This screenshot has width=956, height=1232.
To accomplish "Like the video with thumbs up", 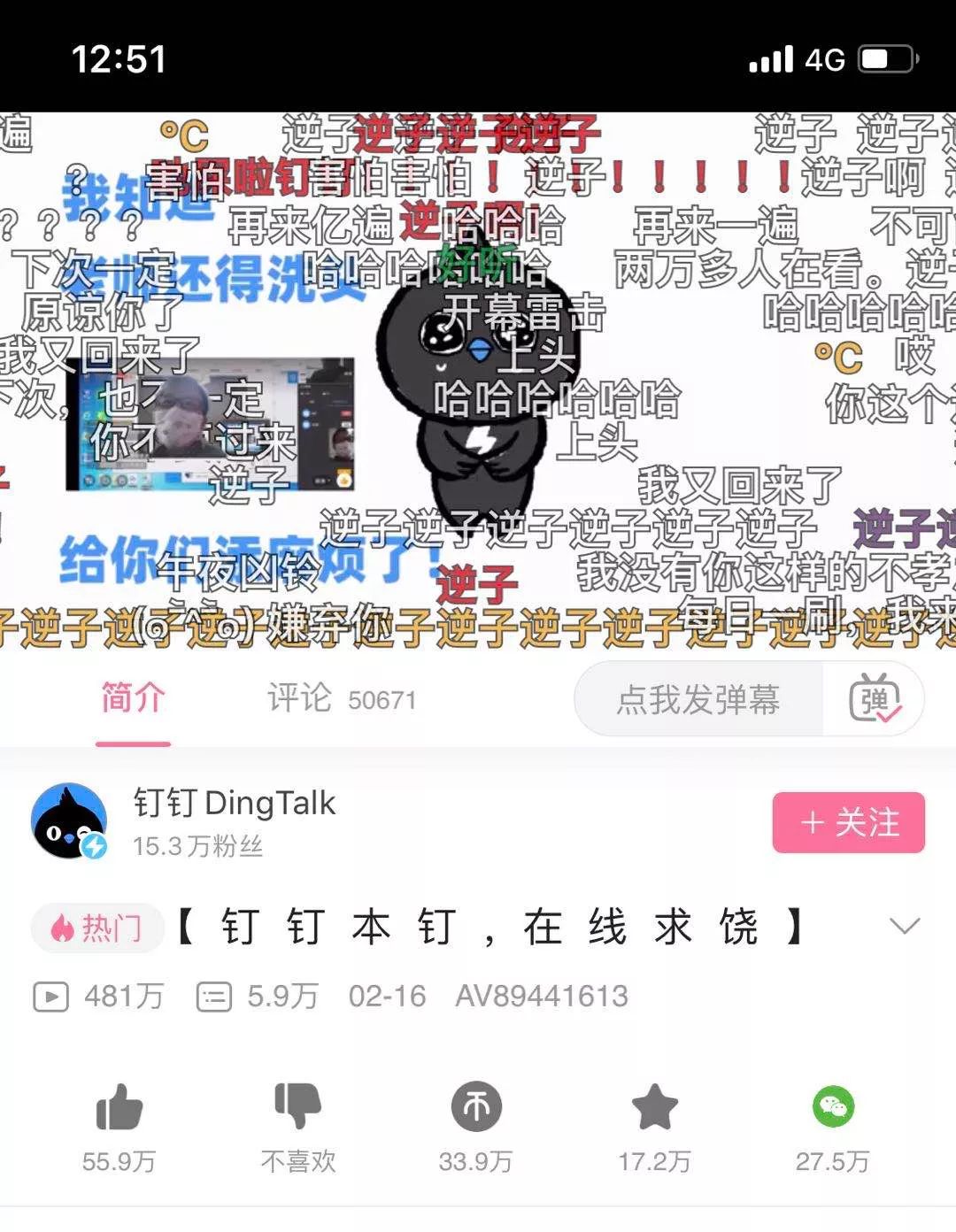I will point(119,1108).
